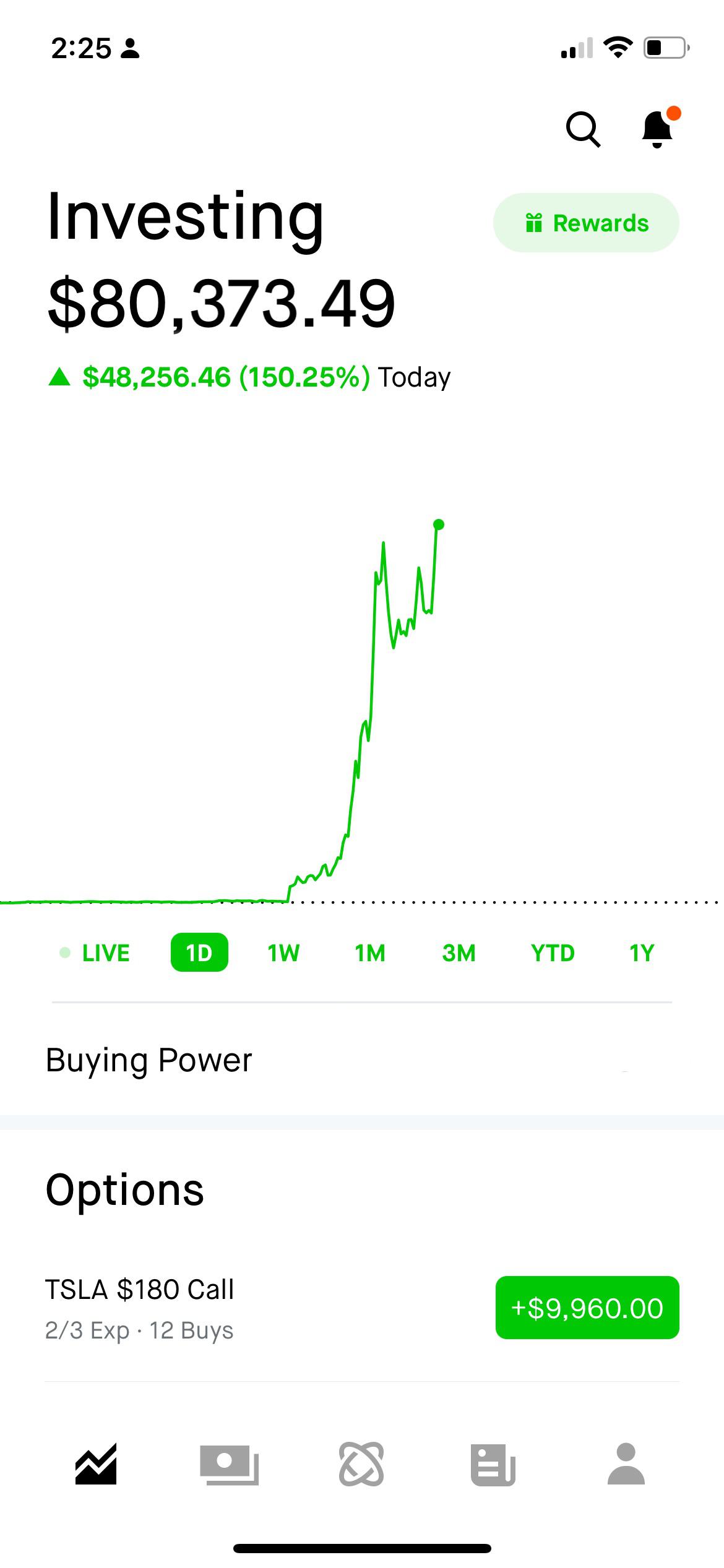Open the search magnifier icon
The height and width of the screenshot is (1568, 724).
[x=583, y=129]
